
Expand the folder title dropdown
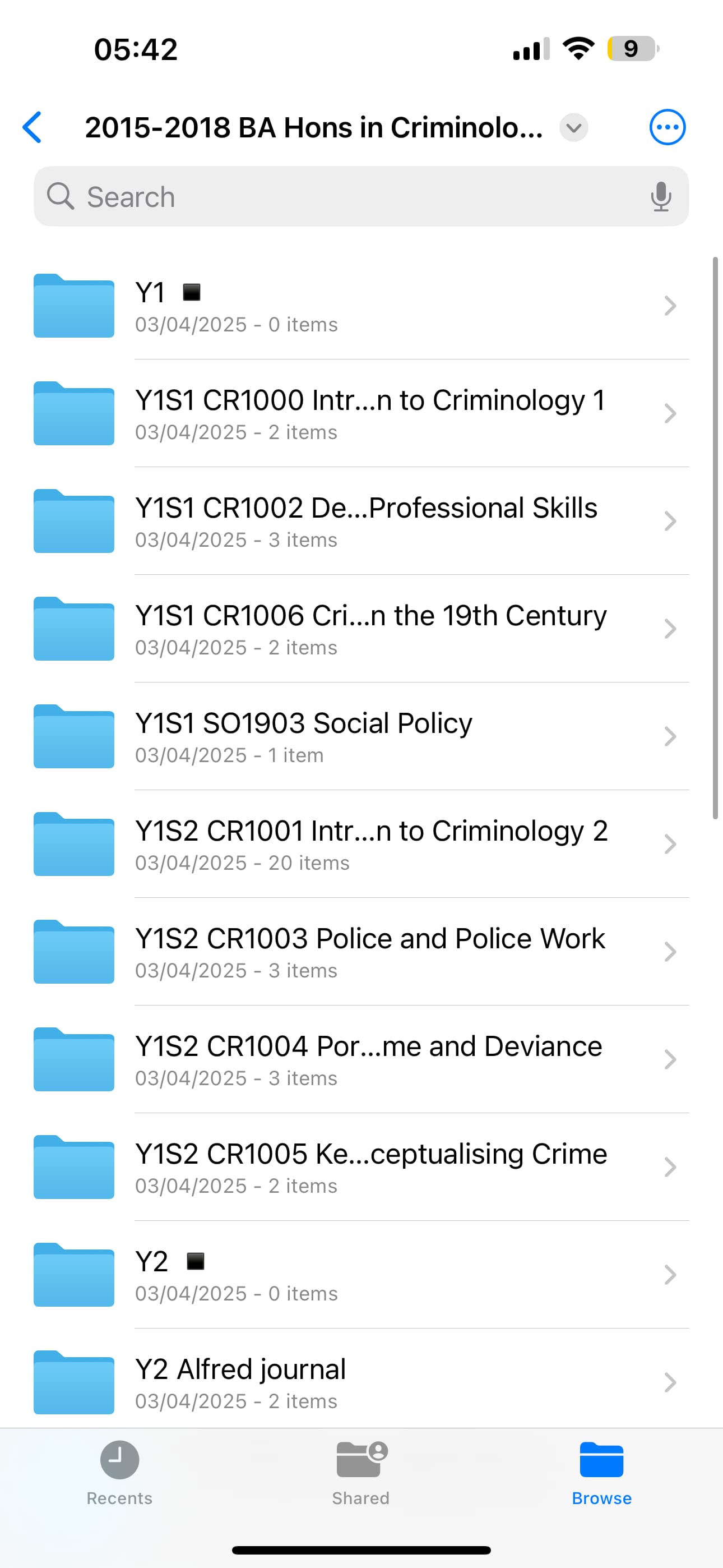point(573,128)
